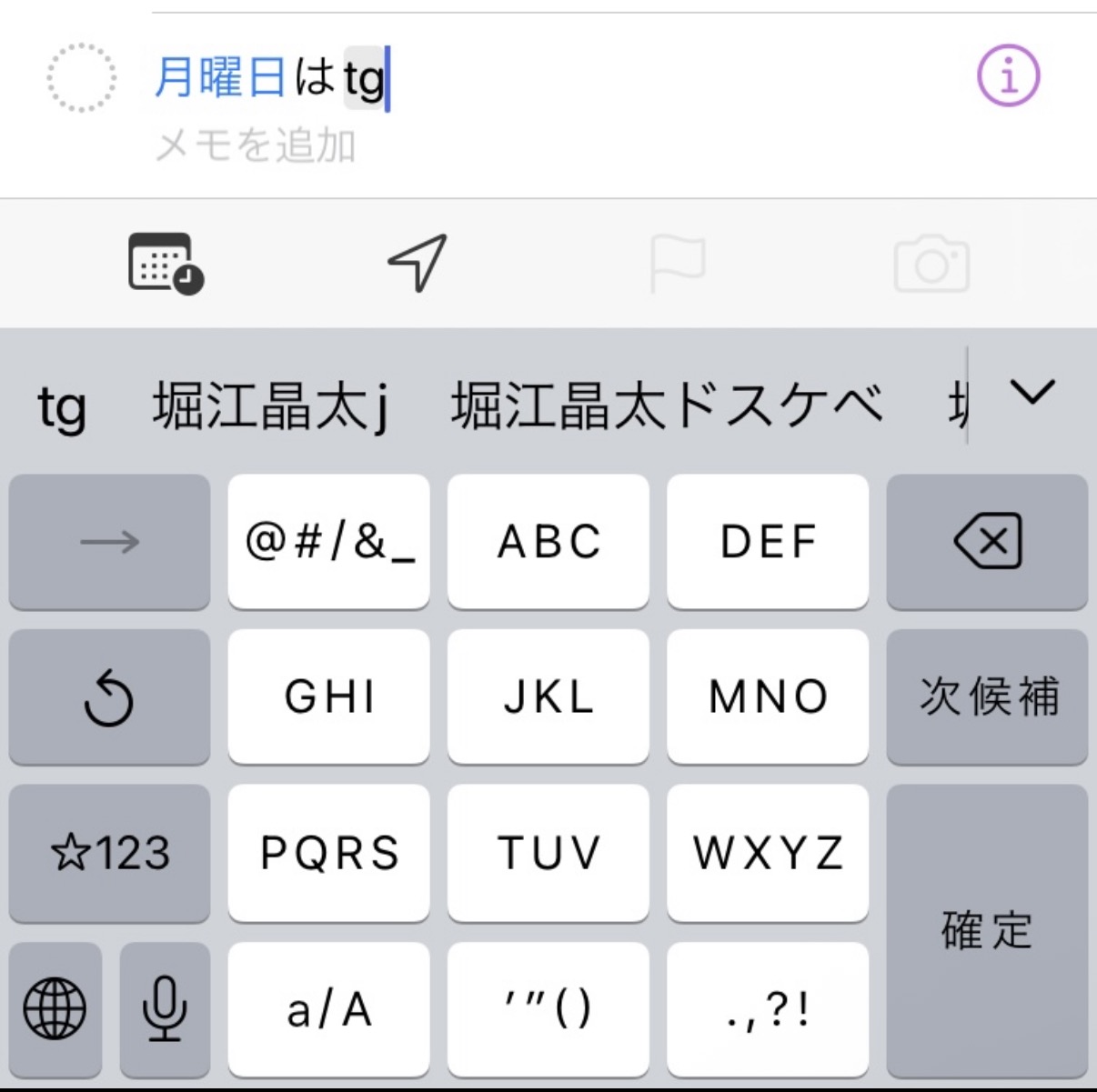Pick the plain tg candidate
The image size is (1097, 1092).
click(62, 406)
